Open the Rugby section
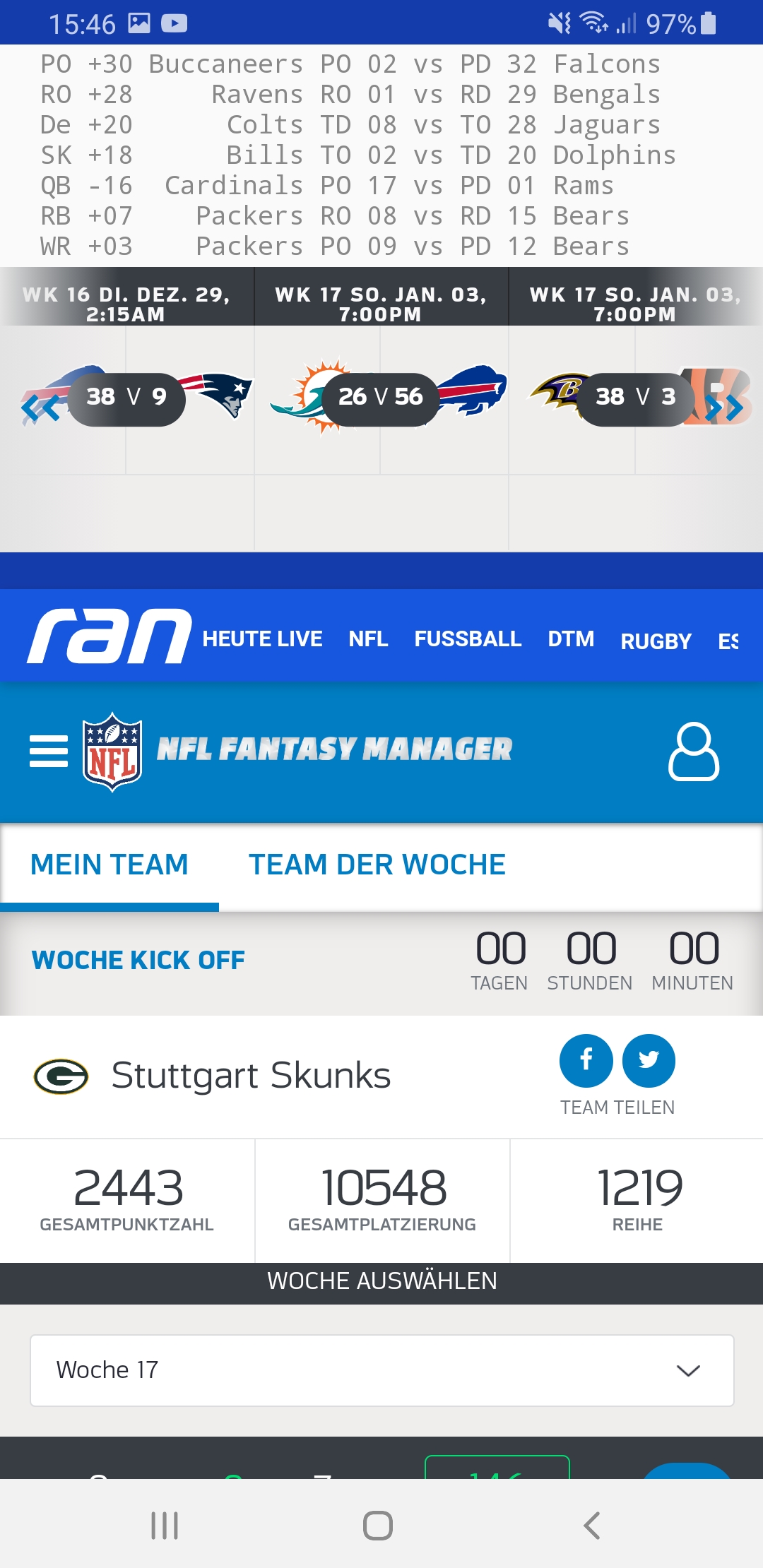 (x=656, y=641)
